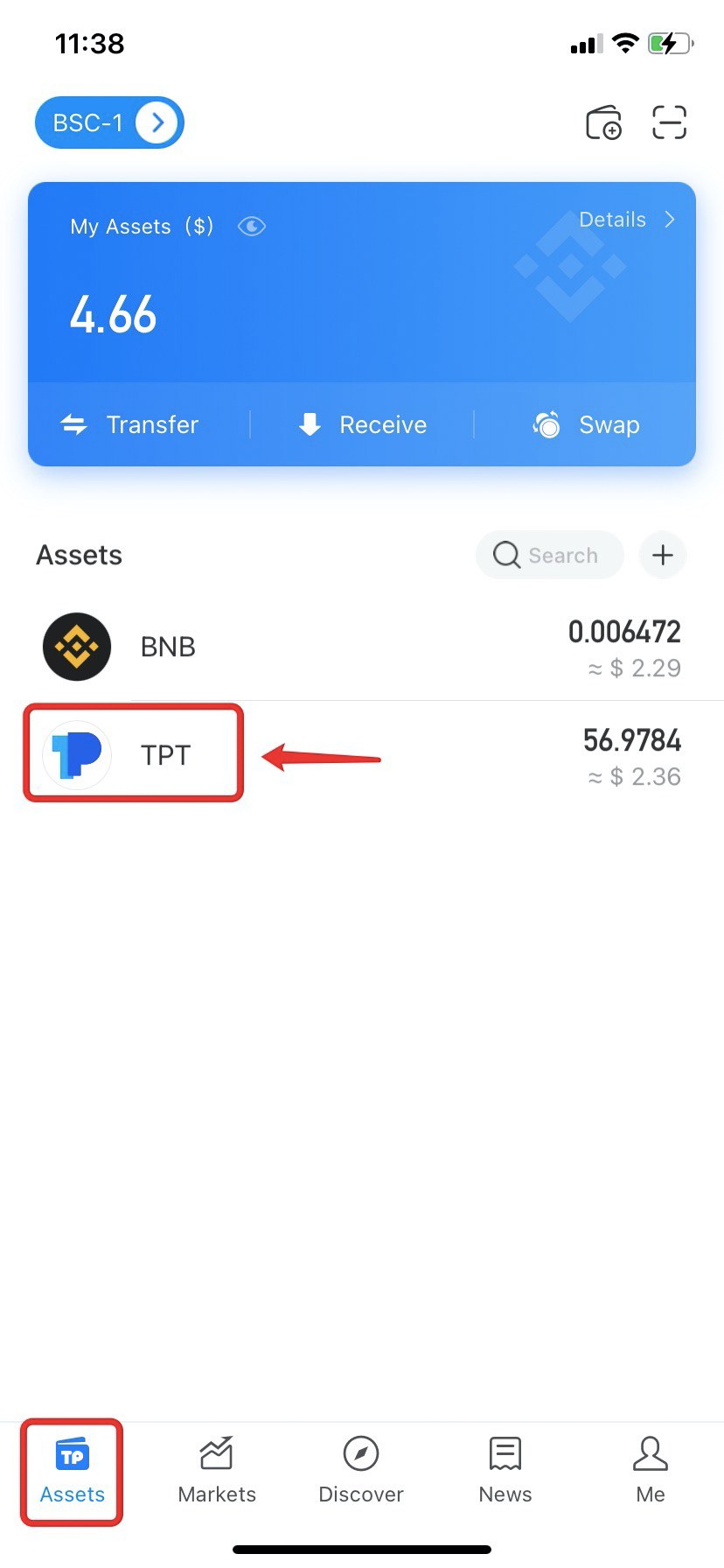Switch to the News tab
The width and height of the screenshot is (724, 1568).
tap(505, 1472)
